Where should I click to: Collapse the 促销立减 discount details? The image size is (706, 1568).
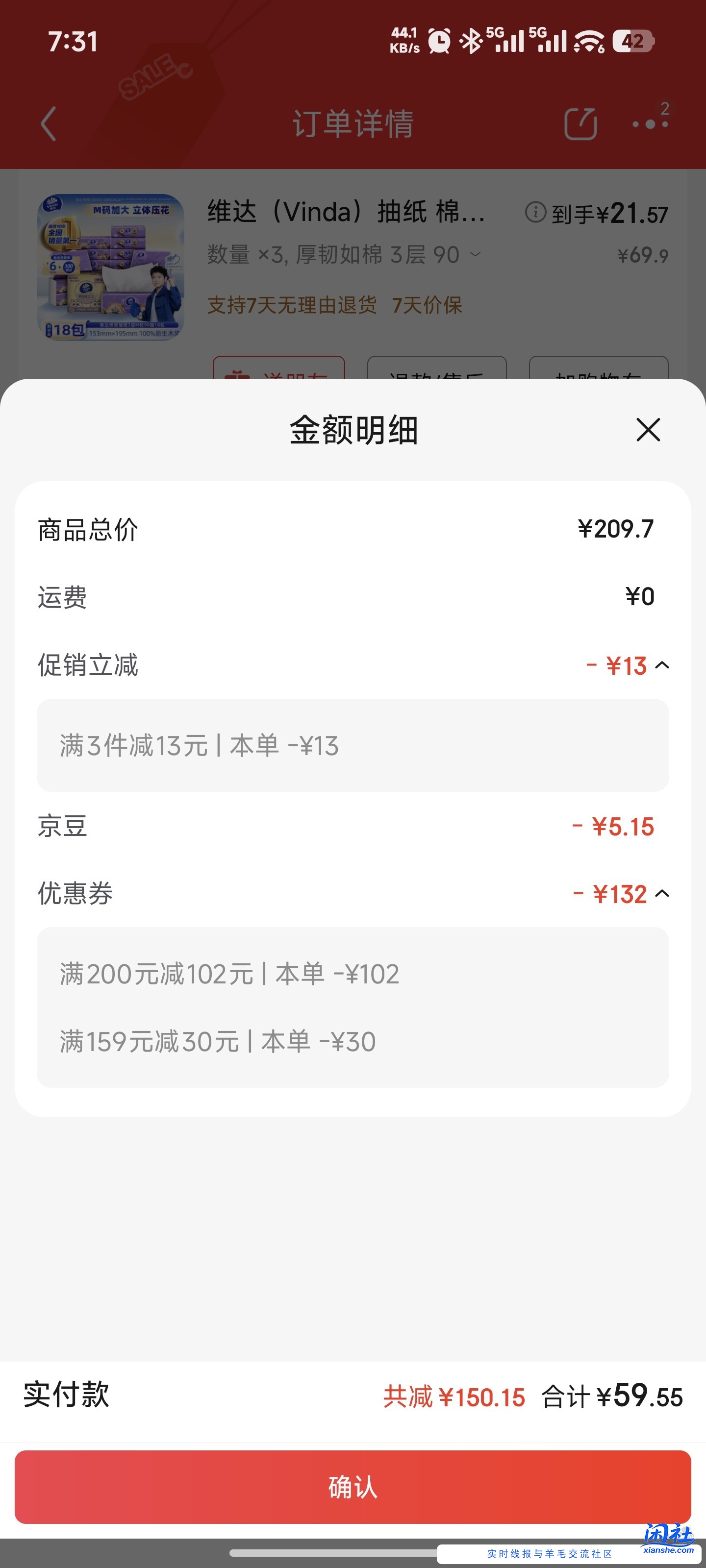pos(663,666)
